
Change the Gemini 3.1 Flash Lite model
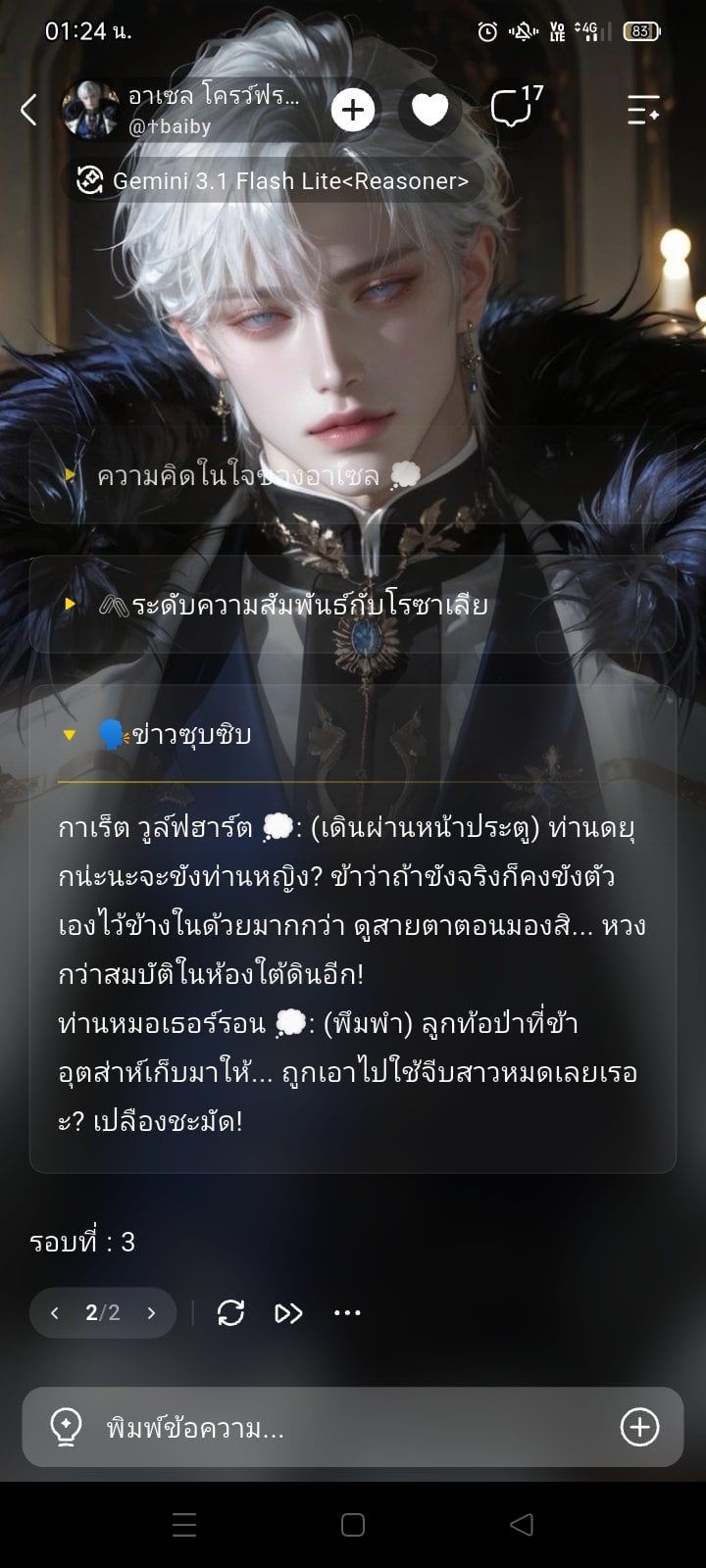click(x=274, y=180)
